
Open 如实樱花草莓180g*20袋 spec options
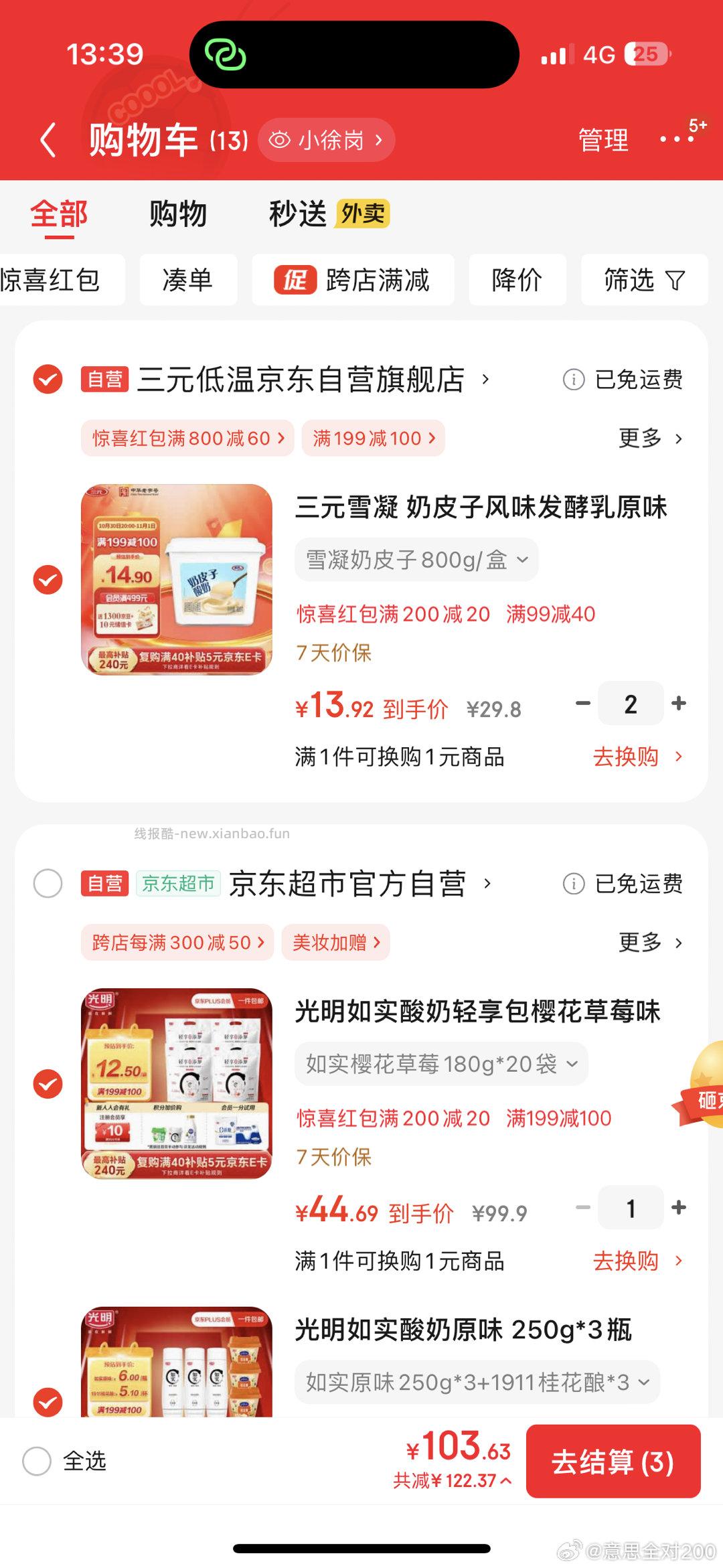[438, 1064]
